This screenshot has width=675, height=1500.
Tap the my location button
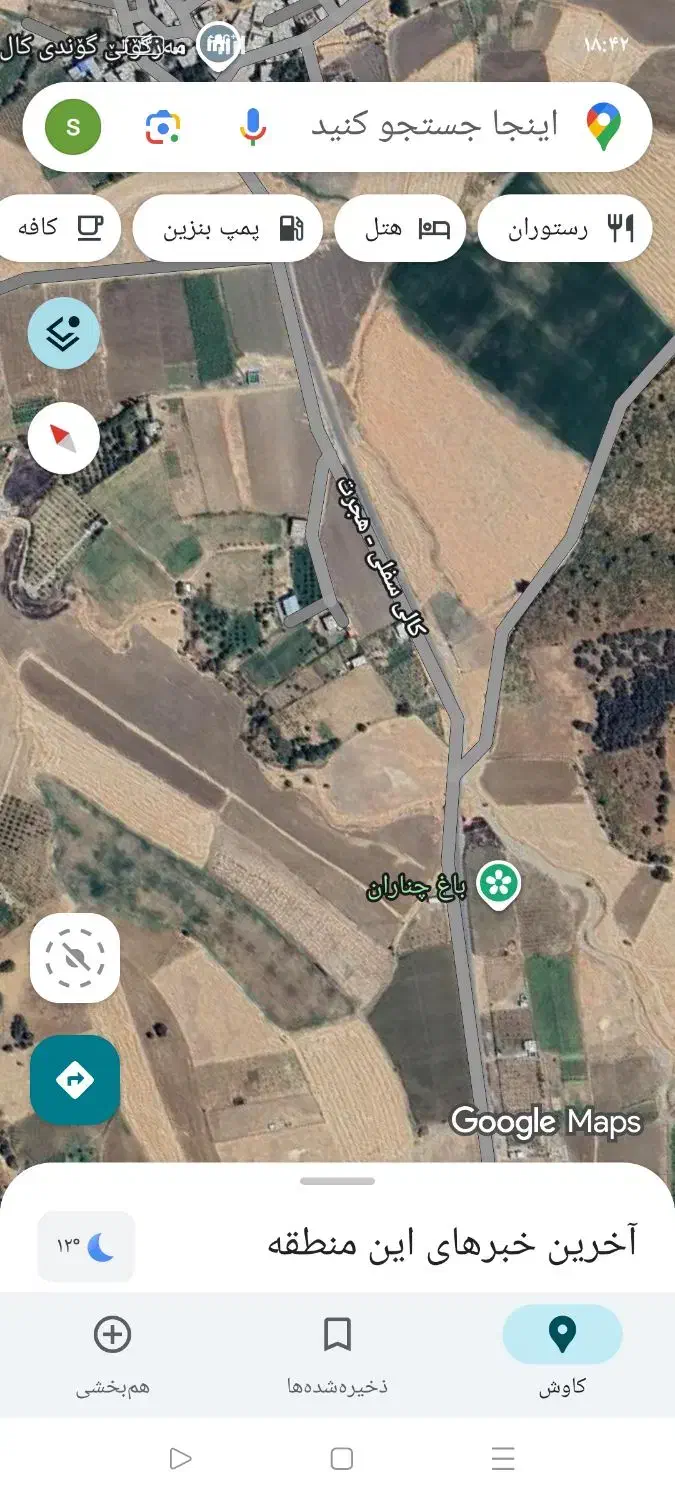(75, 958)
